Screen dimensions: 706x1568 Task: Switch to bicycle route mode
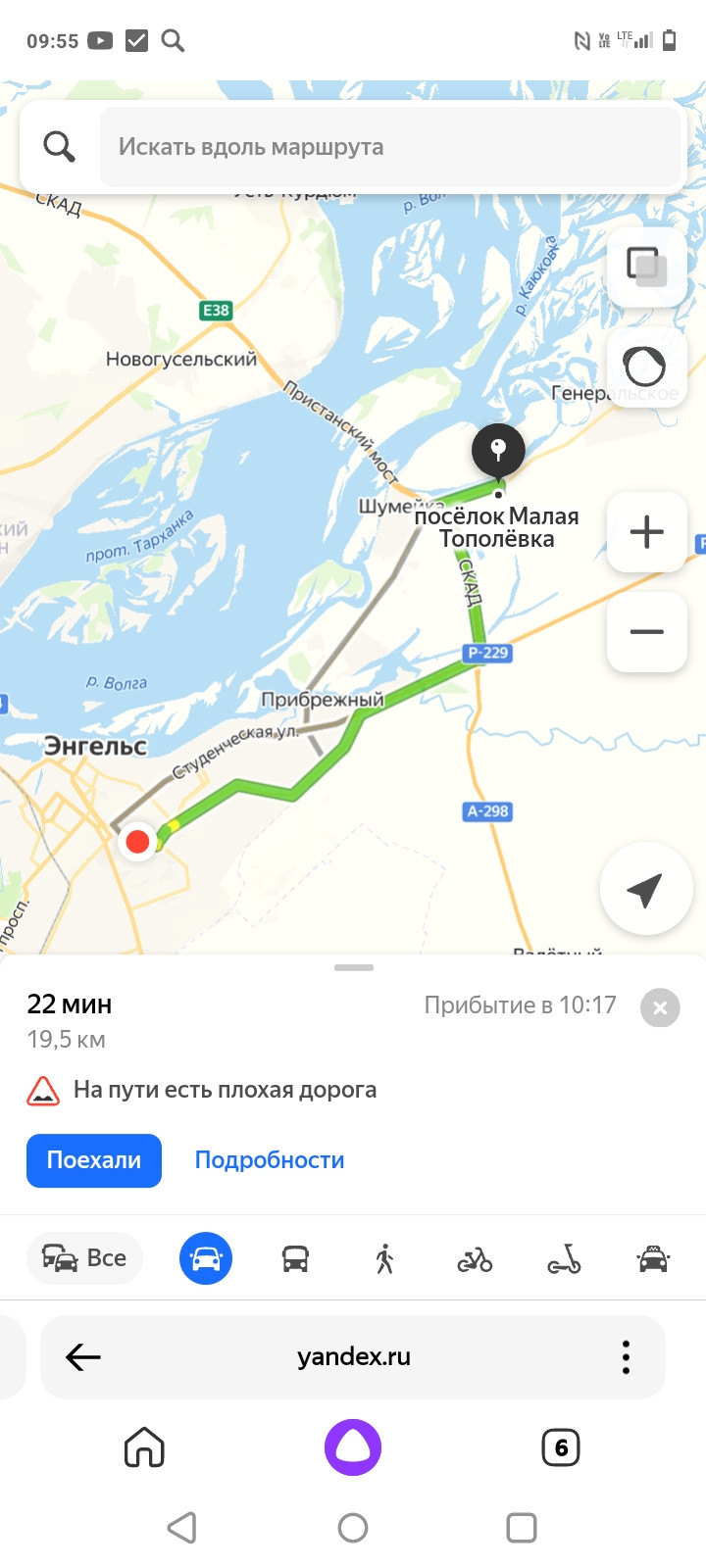tap(475, 1258)
